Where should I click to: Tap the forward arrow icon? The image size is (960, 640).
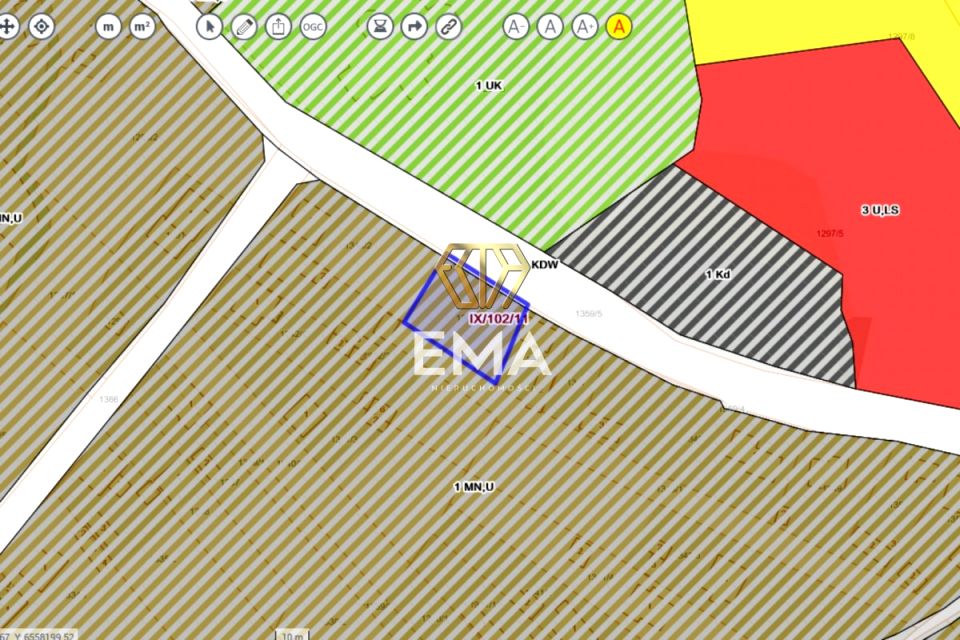[414, 27]
